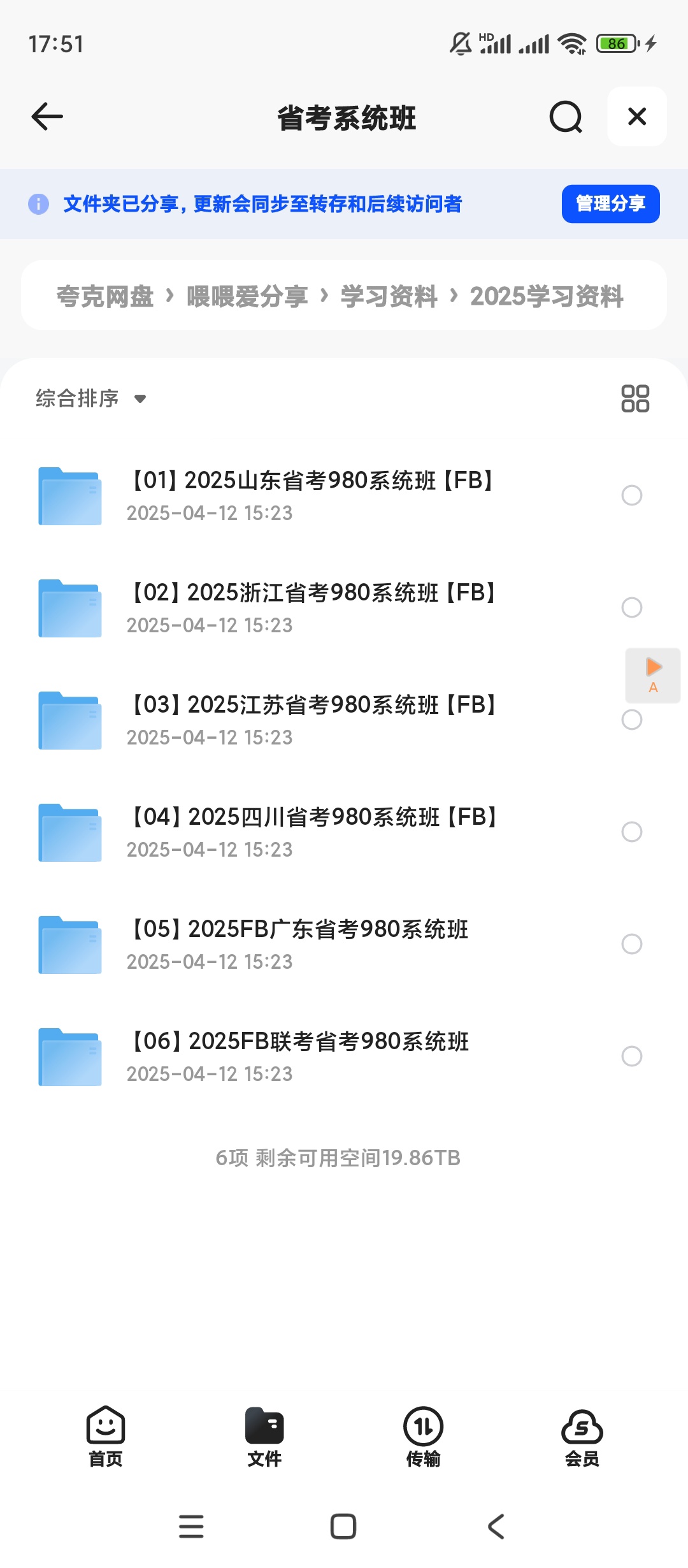This screenshot has height=1568, width=688.
Task: Tap the floating play button on screen edge
Action: (x=652, y=676)
